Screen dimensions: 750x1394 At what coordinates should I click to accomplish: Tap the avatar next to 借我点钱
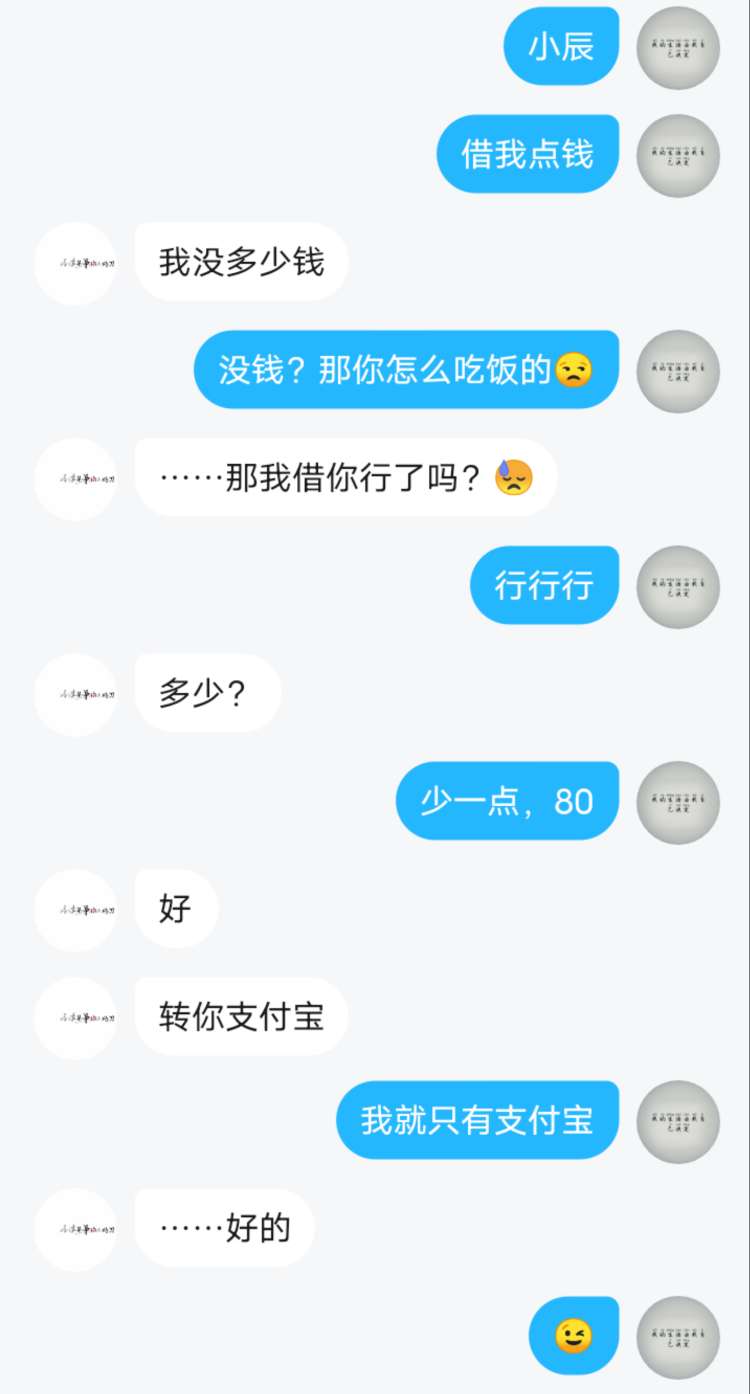678,155
